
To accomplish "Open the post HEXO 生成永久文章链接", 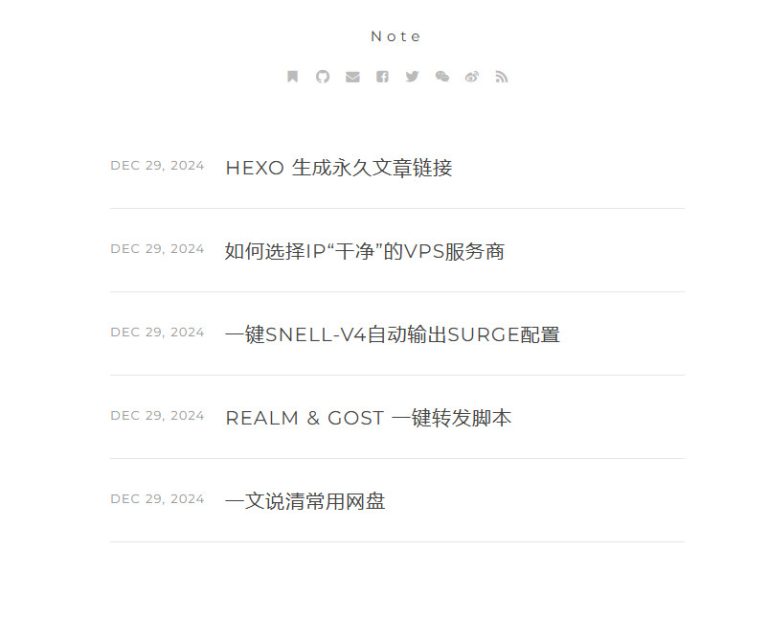I will tap(338, 168).
